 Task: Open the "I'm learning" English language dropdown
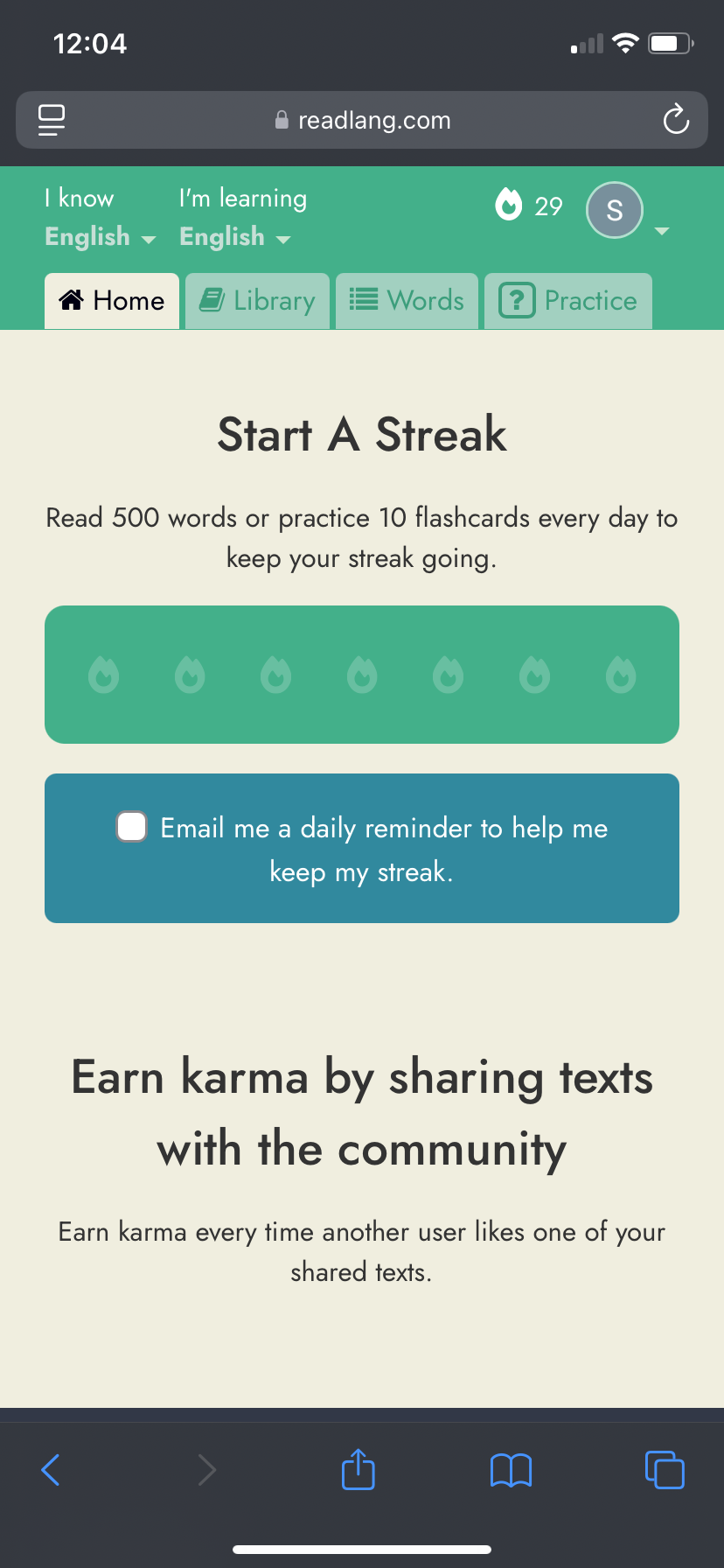(234, 237)
